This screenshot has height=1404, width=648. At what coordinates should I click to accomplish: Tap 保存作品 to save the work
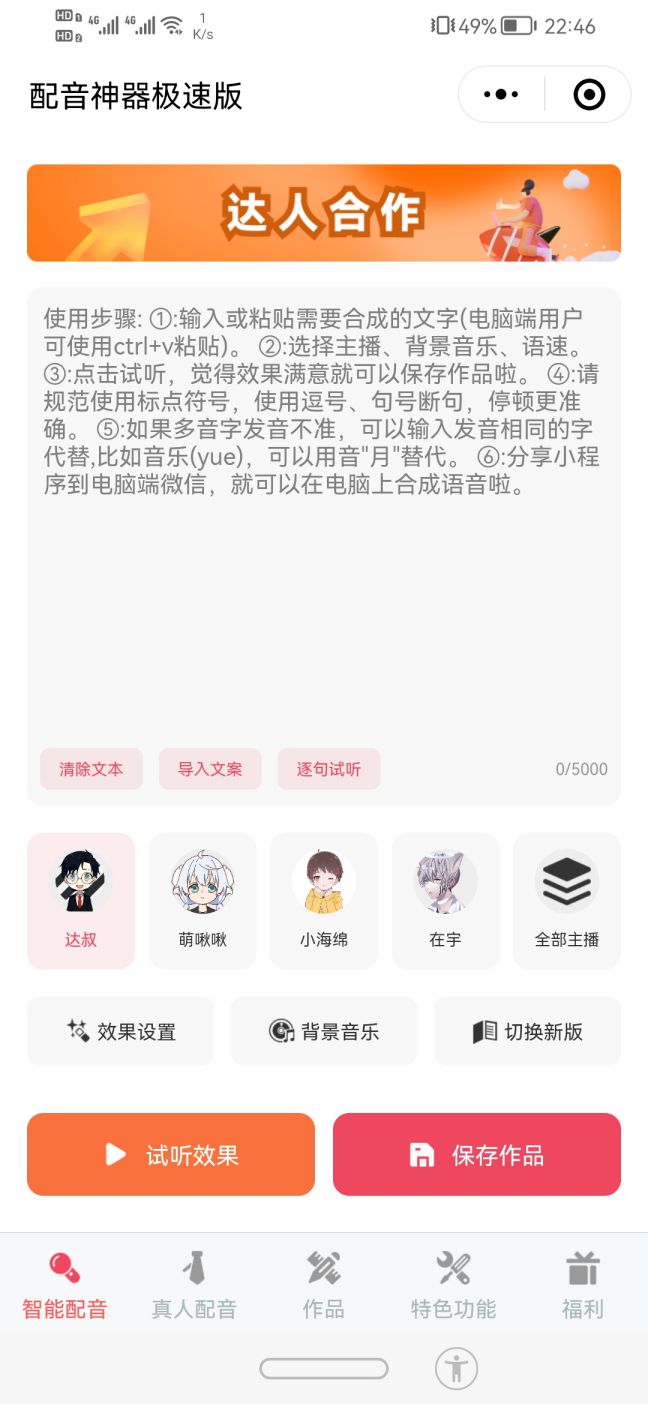477,1155
